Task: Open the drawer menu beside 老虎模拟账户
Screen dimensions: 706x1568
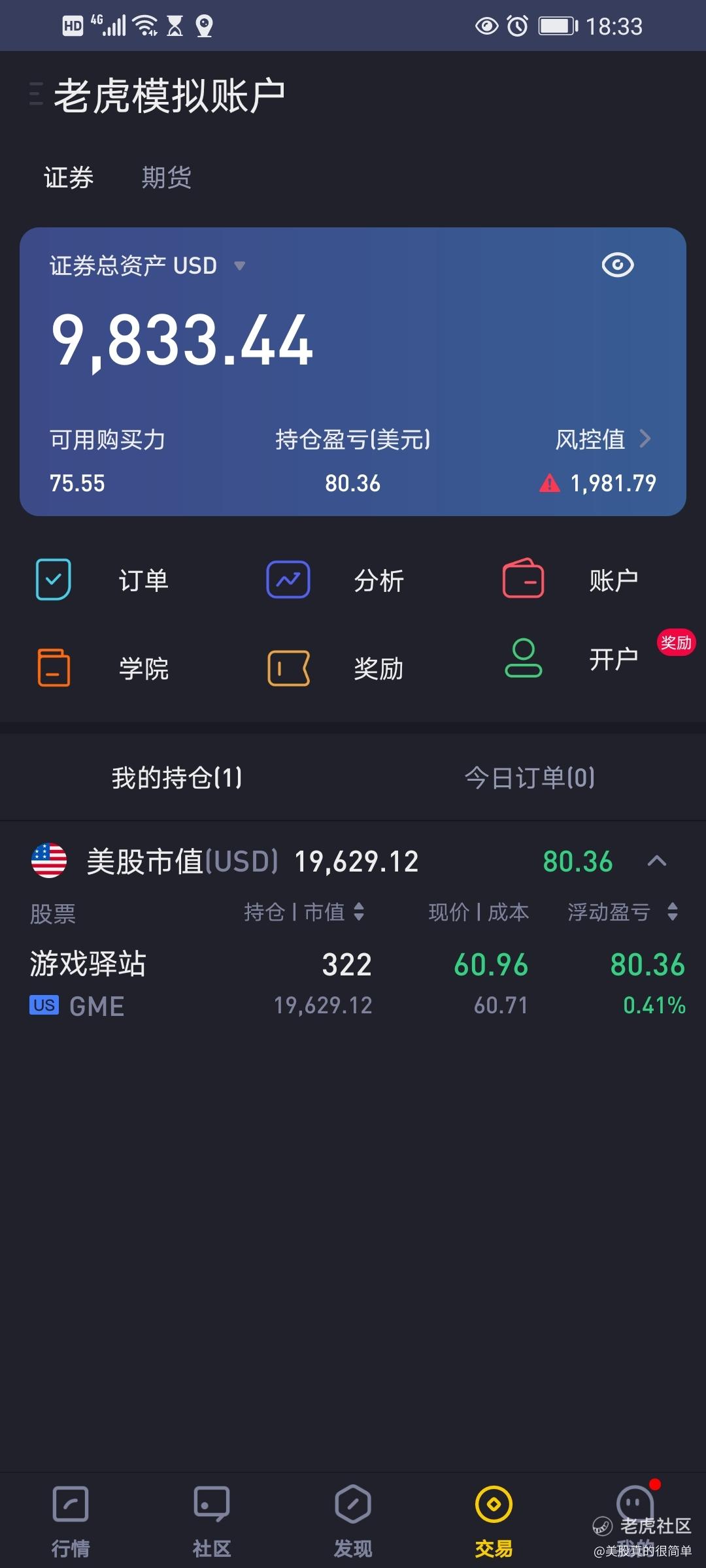Action: click(37, 94)
